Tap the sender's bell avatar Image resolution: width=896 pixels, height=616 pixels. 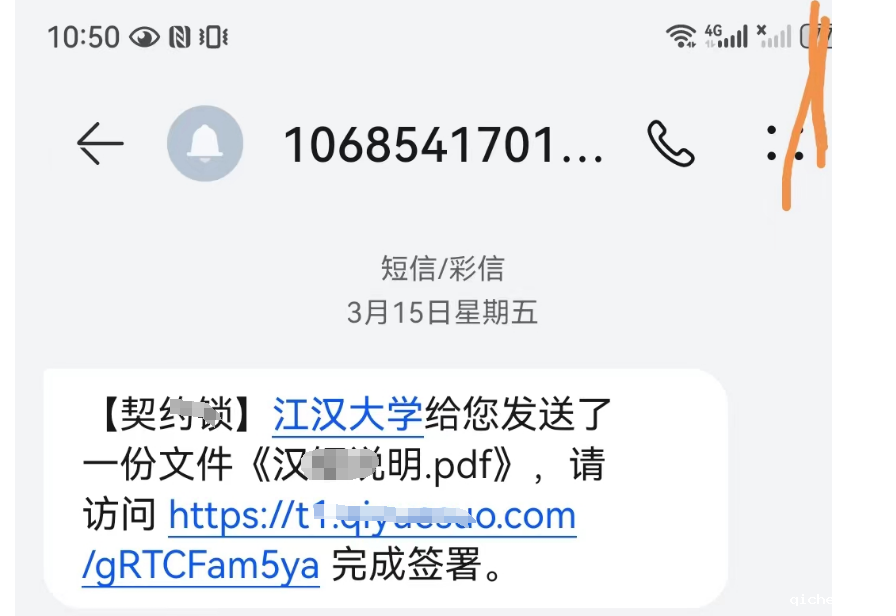(205, 144)
